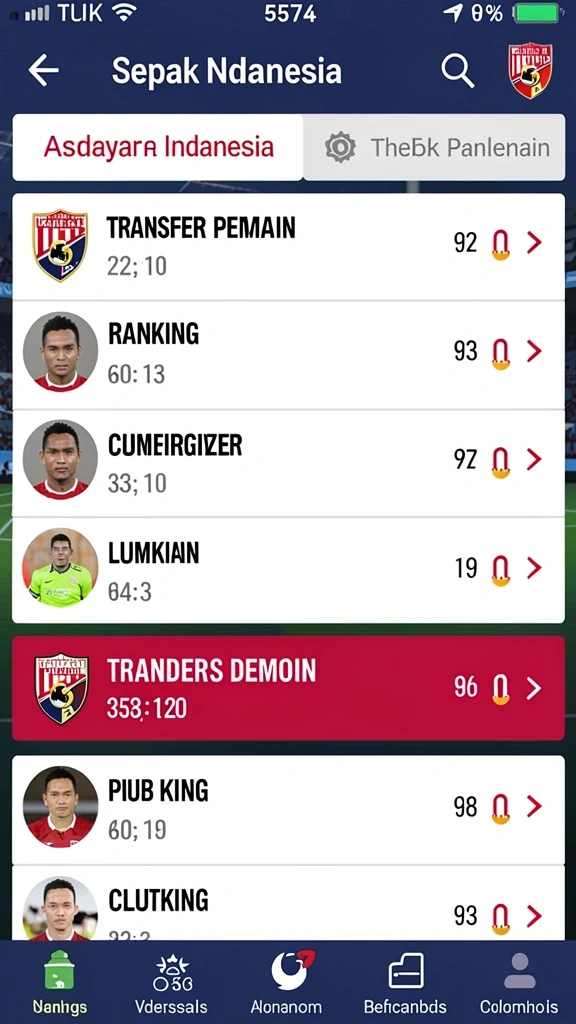The height and width of the screenshot is (1024, 576).
Task: Open the search magnifier icon
Action: [x=457, y=71]
